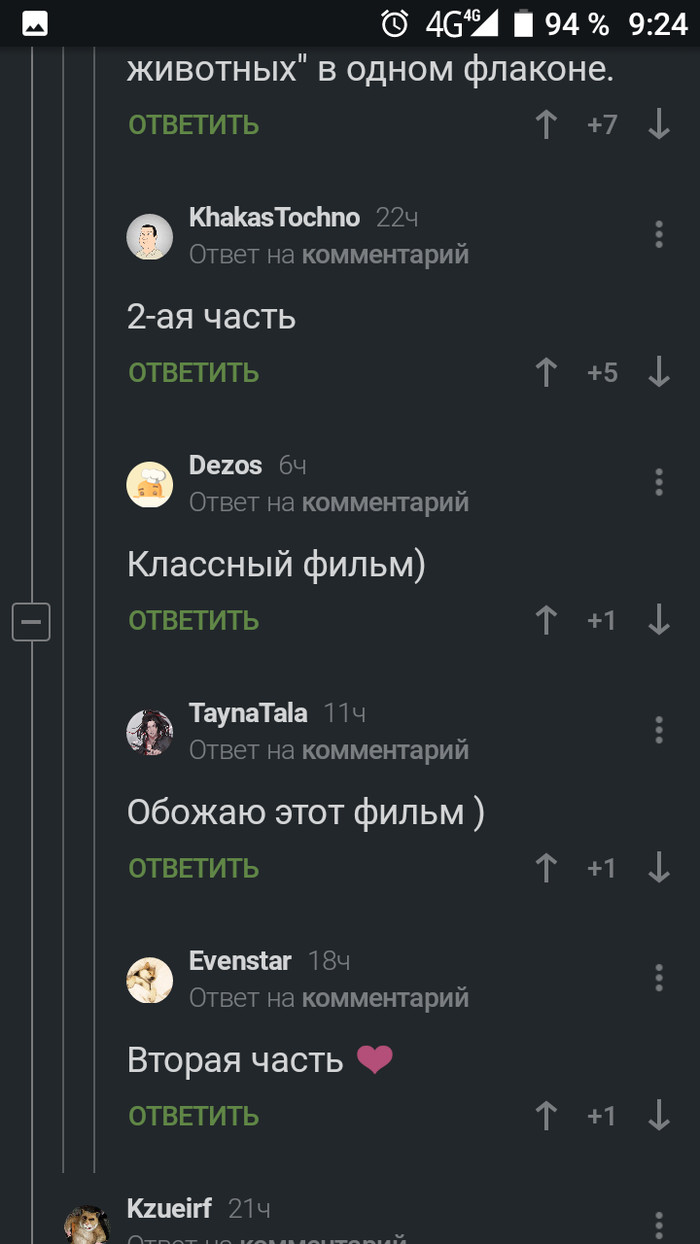Reply to Evenstar's comment
Screen dimensions: 700x1244
[193, 1116]
